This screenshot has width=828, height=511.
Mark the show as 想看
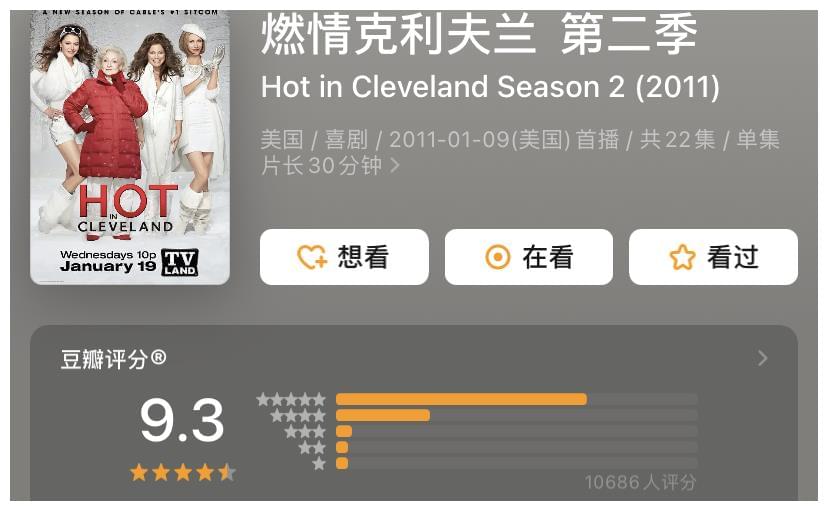point(344,257)
